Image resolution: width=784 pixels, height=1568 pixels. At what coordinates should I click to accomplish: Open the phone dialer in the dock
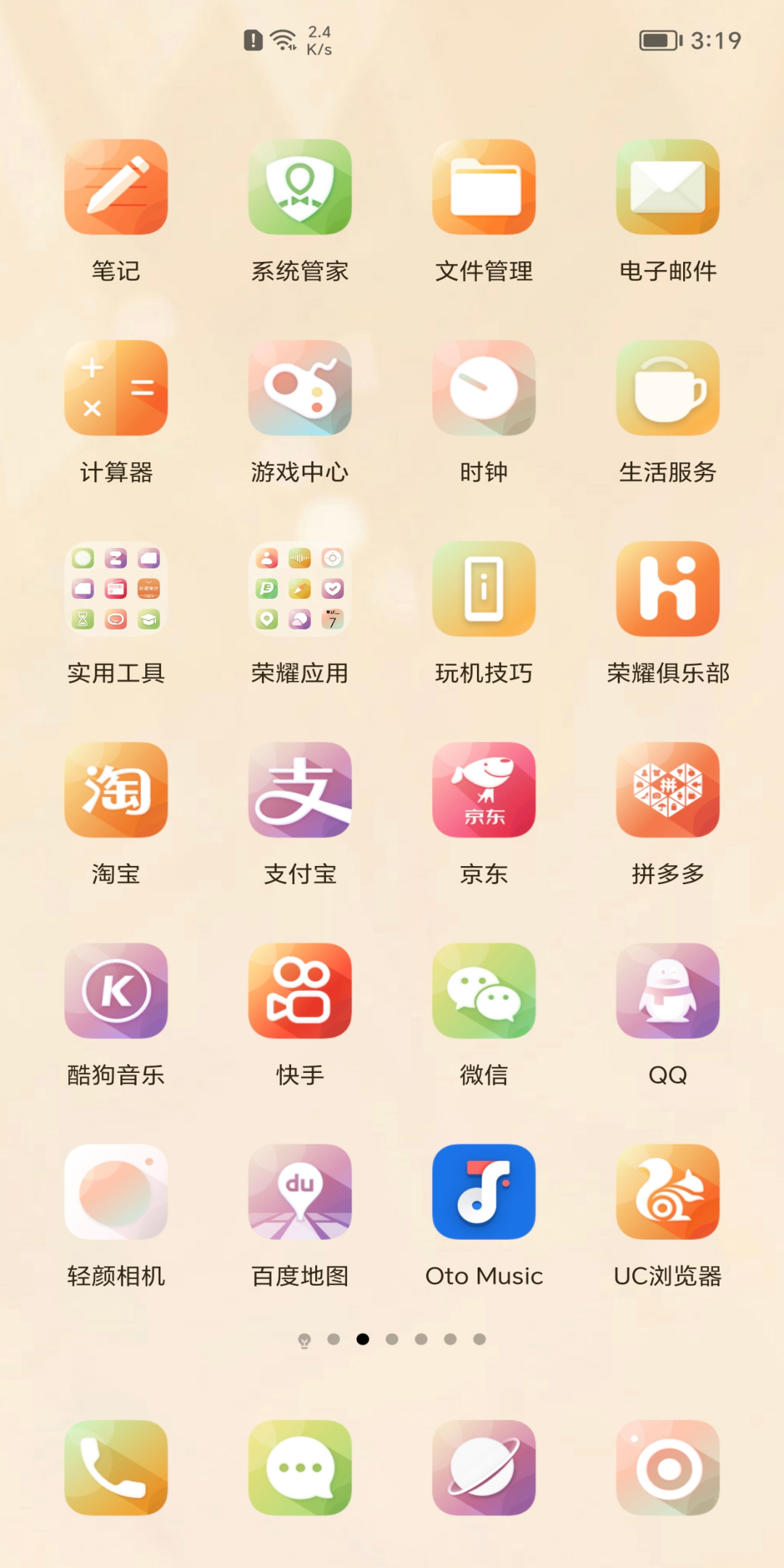click(116, 1468)
